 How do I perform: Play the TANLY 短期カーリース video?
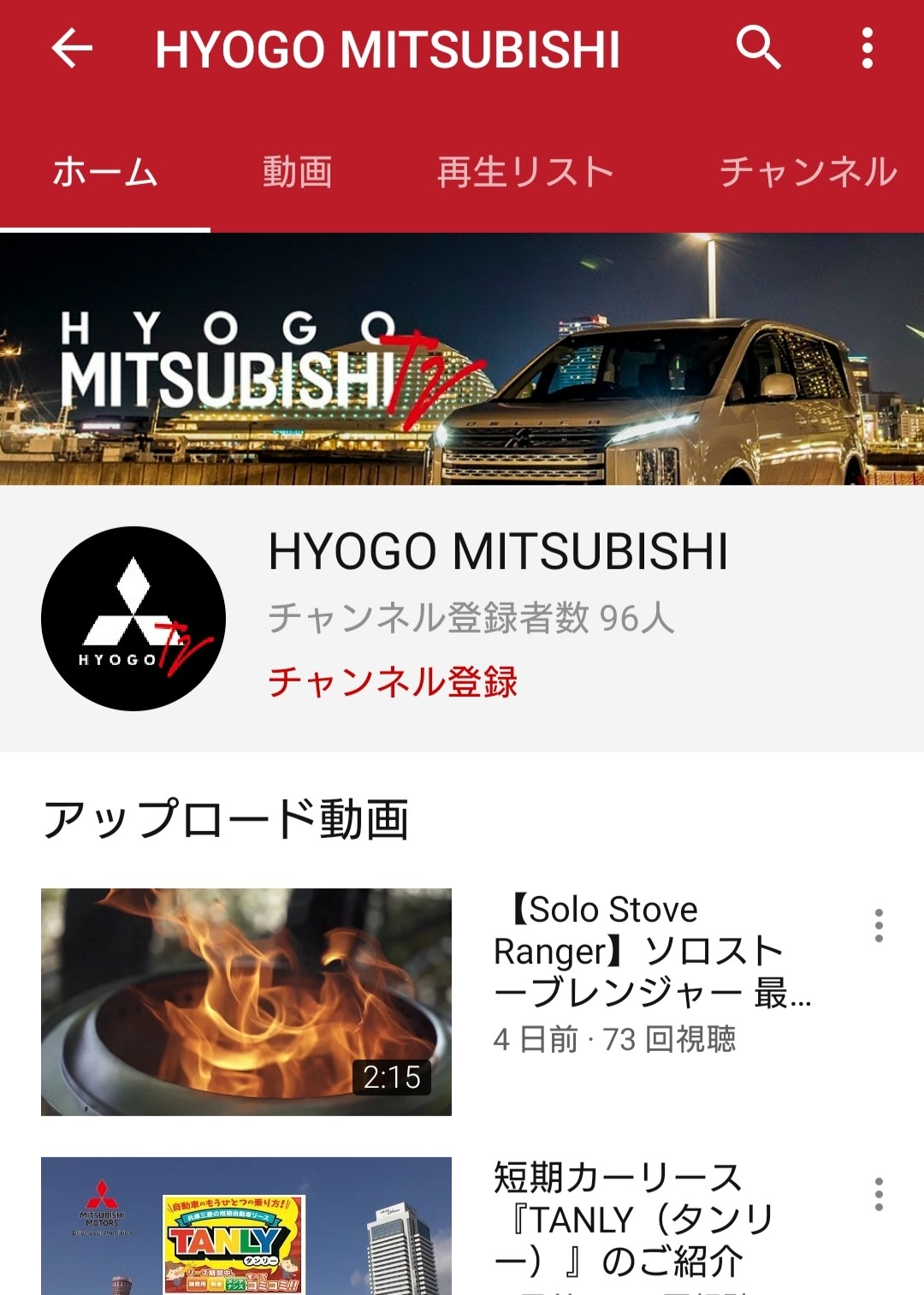(x=246, y=1226)
